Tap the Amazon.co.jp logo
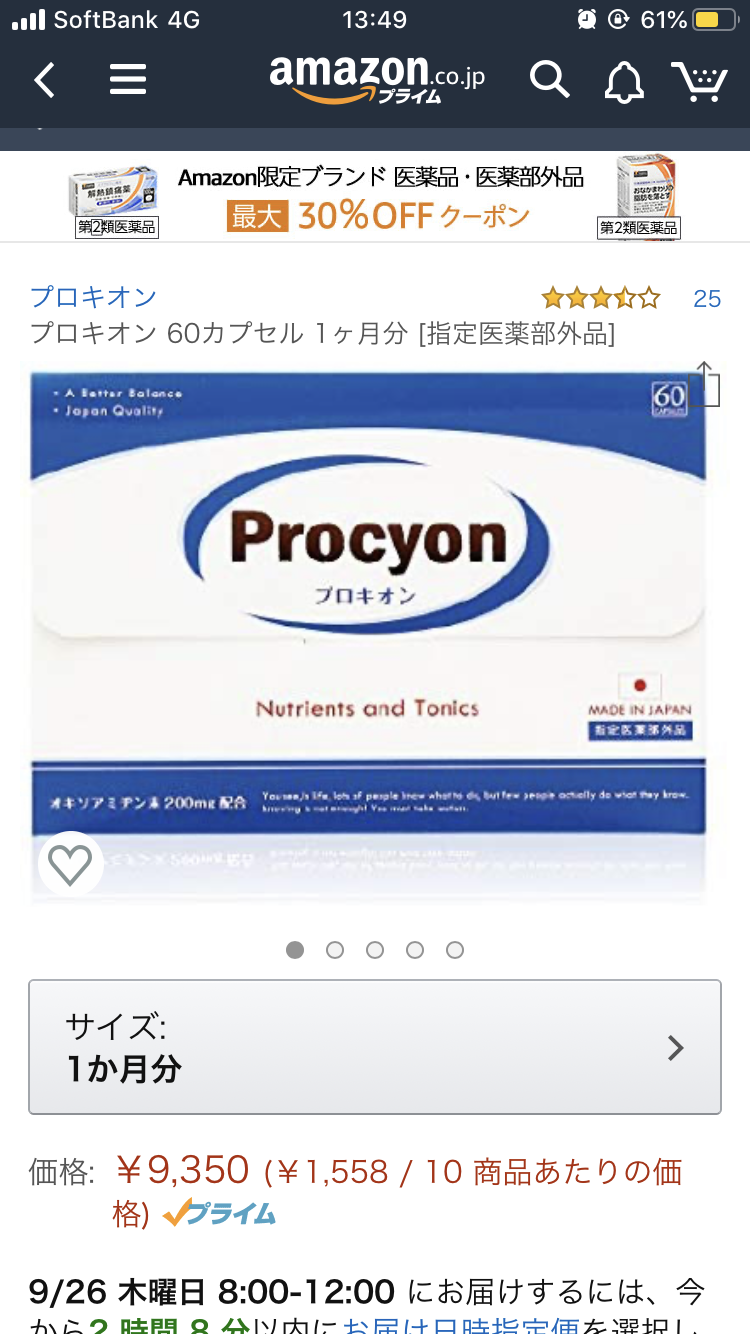The image size is (750, 1334). [x=376, y=78]
